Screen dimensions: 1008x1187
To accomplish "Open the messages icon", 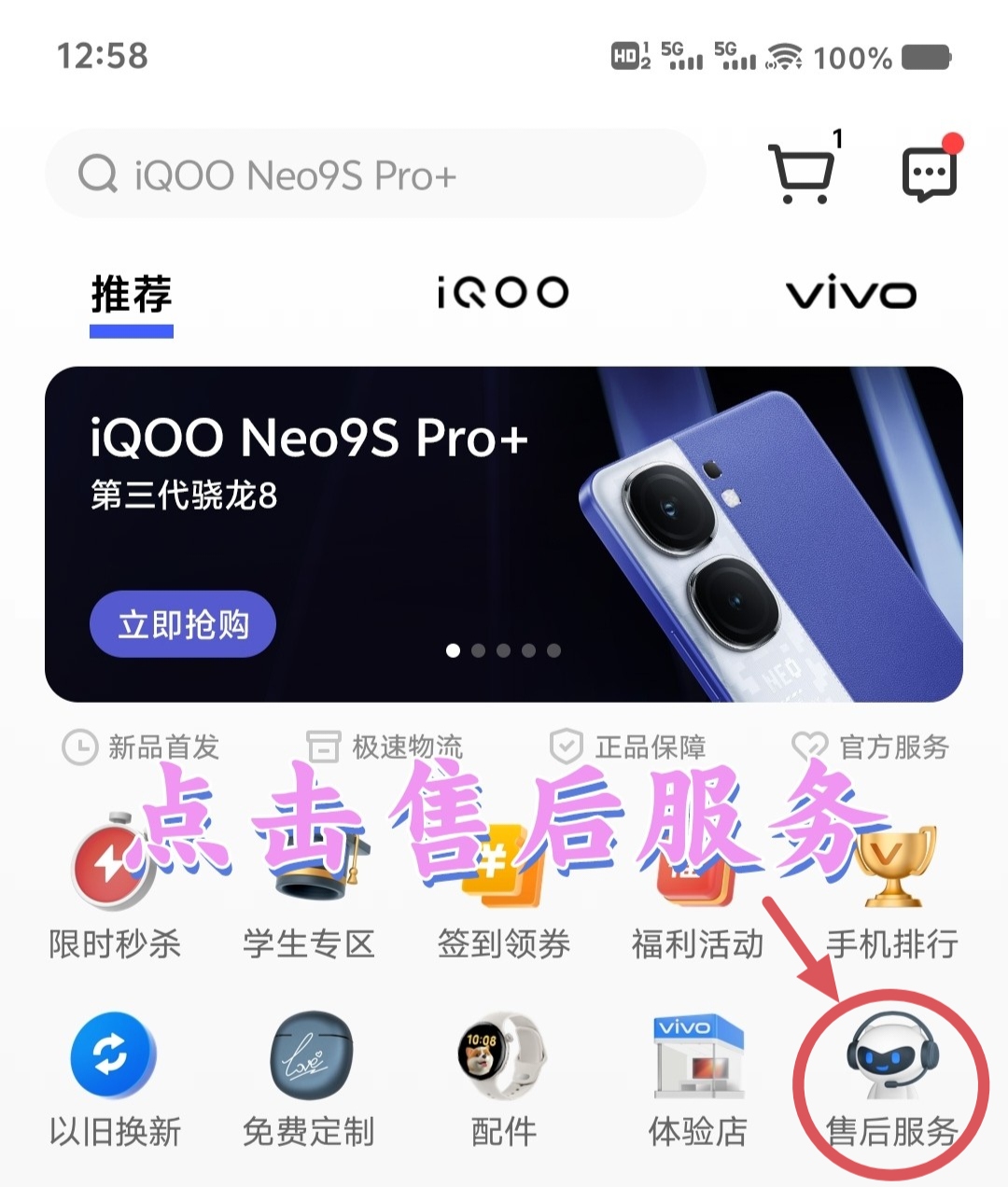I will (x=930, y=174).
